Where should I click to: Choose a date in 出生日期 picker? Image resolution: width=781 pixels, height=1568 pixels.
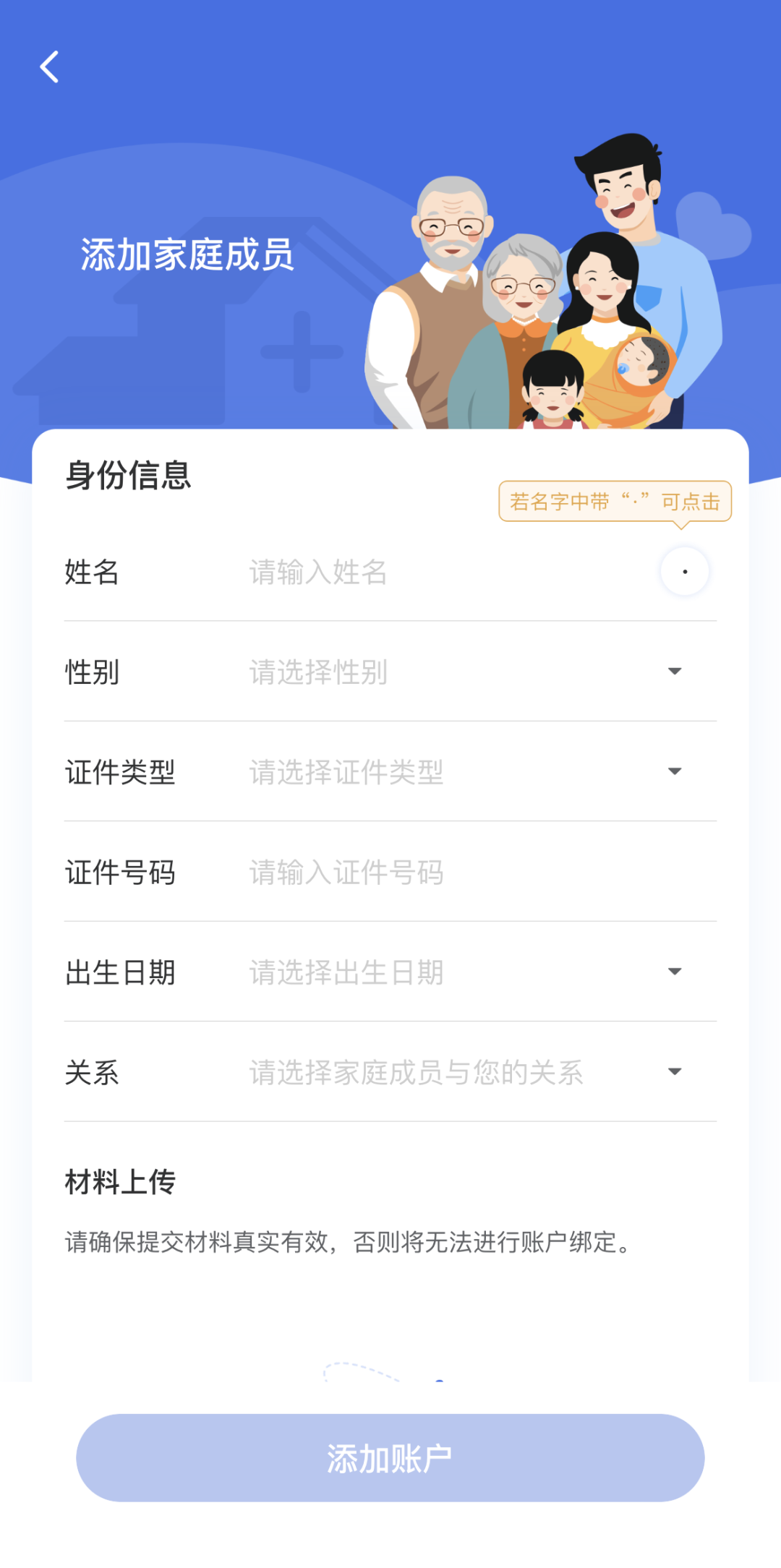pos(463,972)
